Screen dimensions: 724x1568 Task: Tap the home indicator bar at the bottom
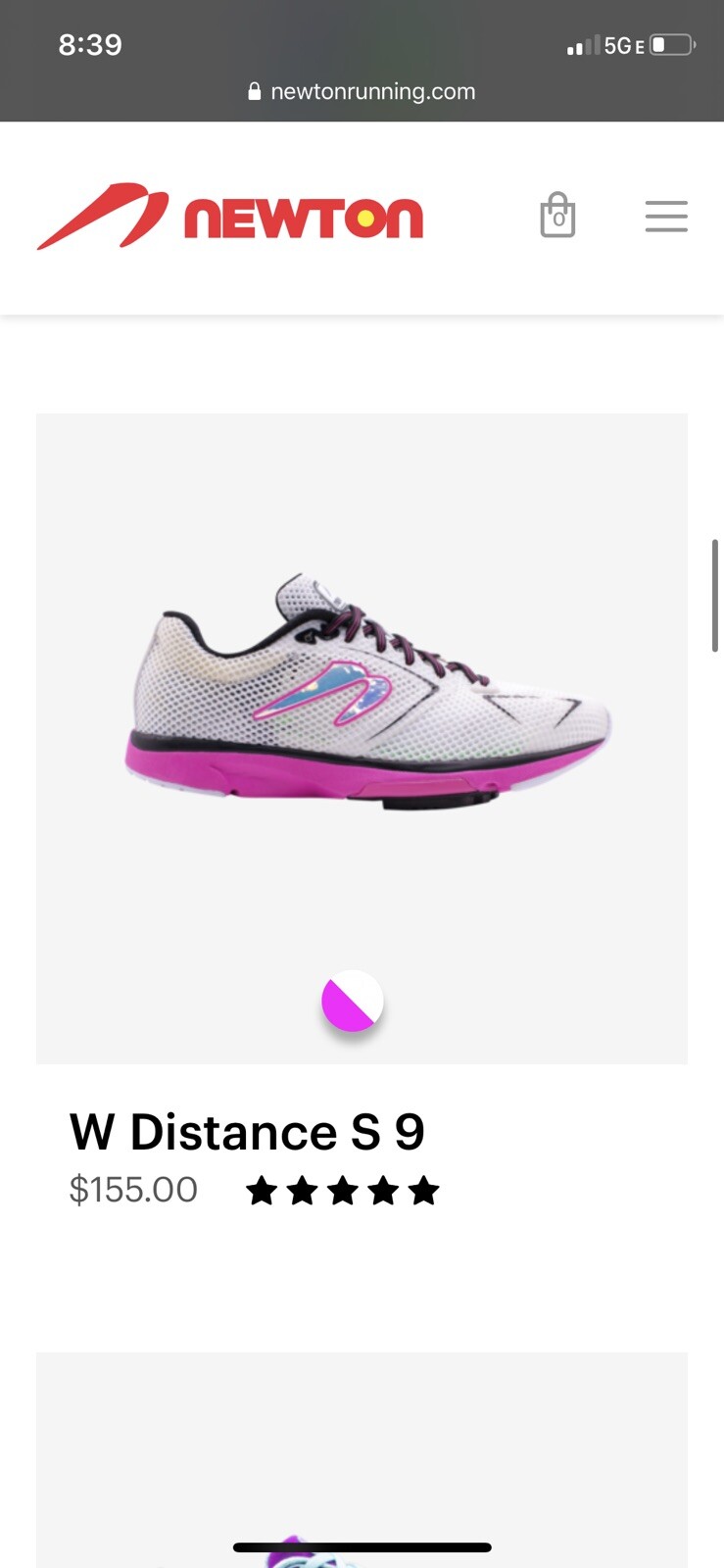tap(362, 1546)
